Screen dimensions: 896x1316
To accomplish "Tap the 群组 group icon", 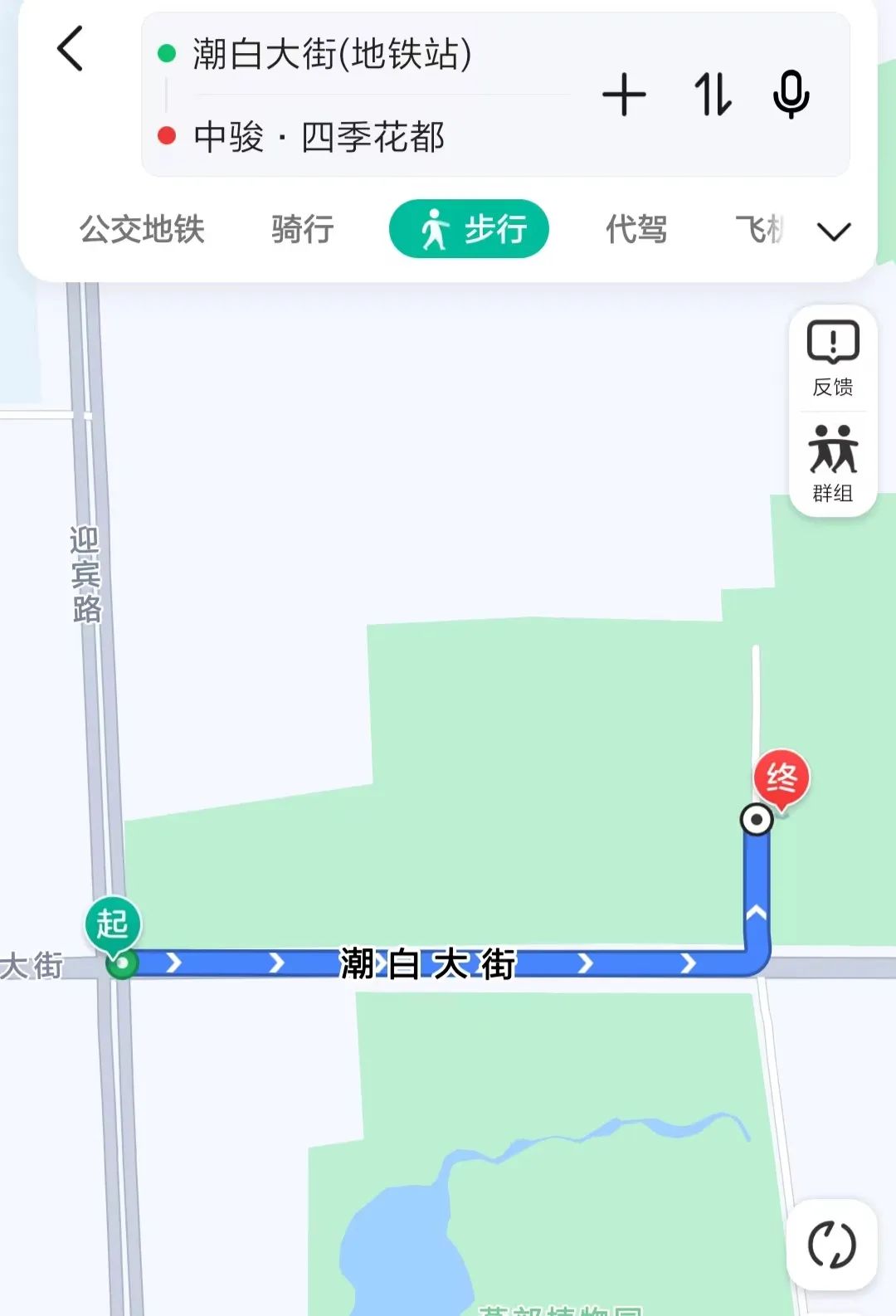I will tap(832, 465).
